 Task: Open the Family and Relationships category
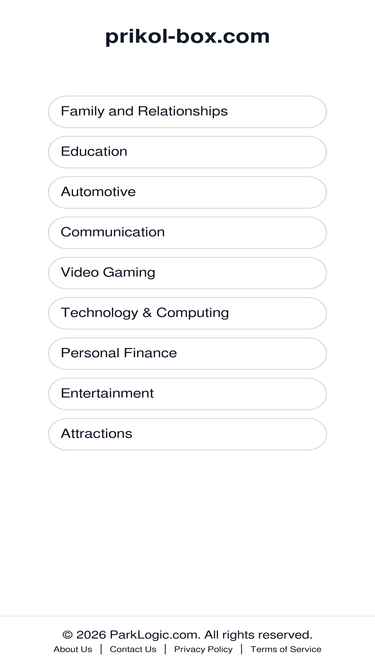pos(187,111)
